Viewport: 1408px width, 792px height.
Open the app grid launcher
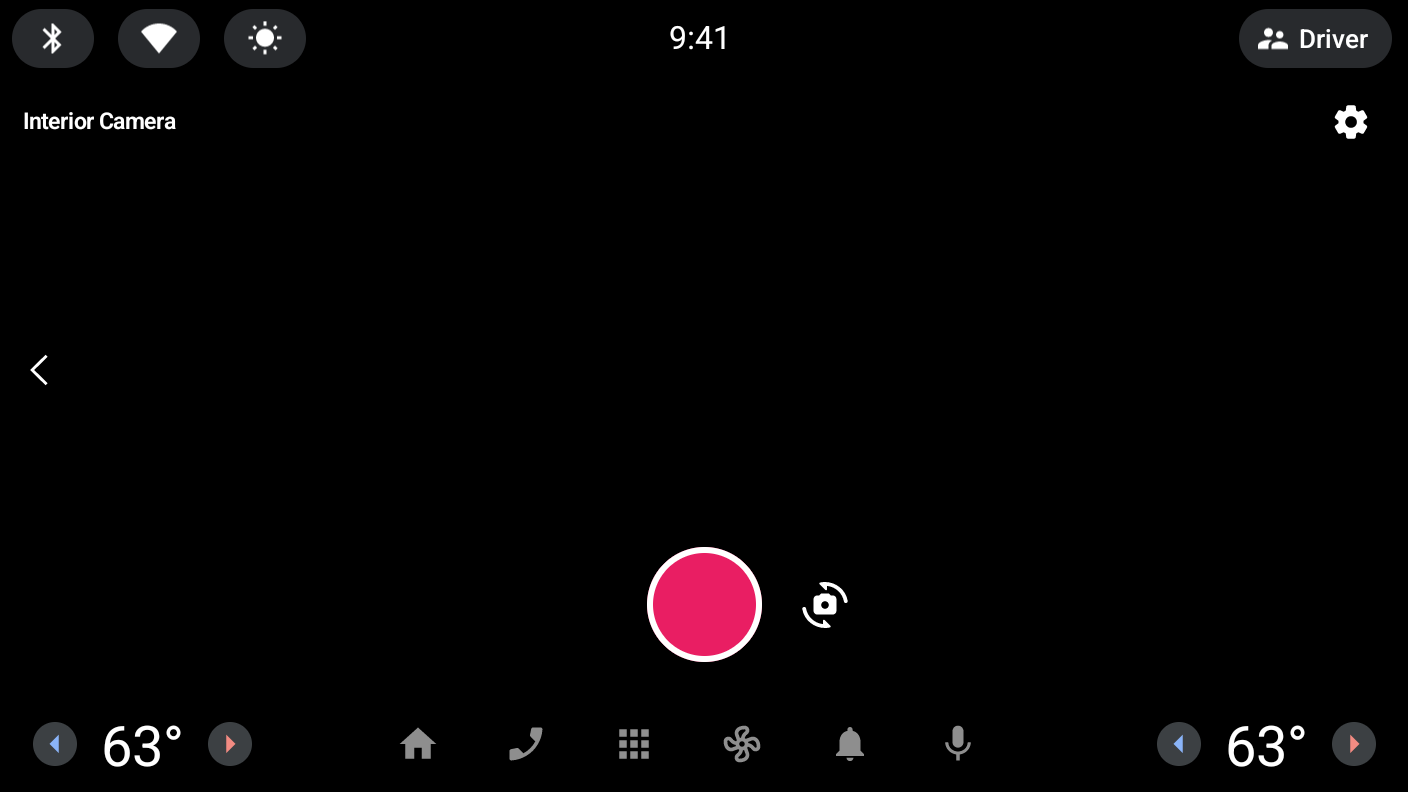[634, 744]
